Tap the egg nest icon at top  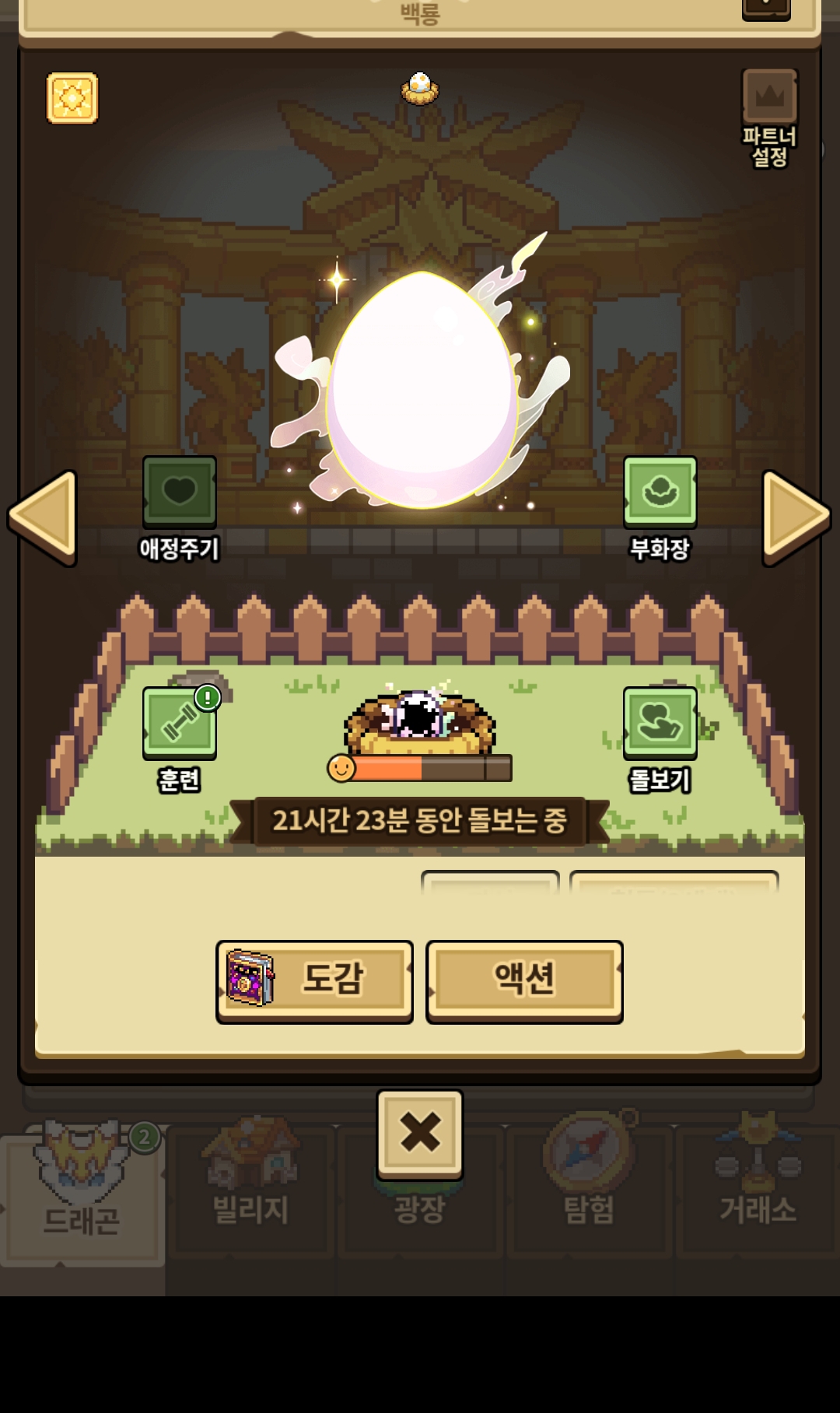[x=420, y=88]
